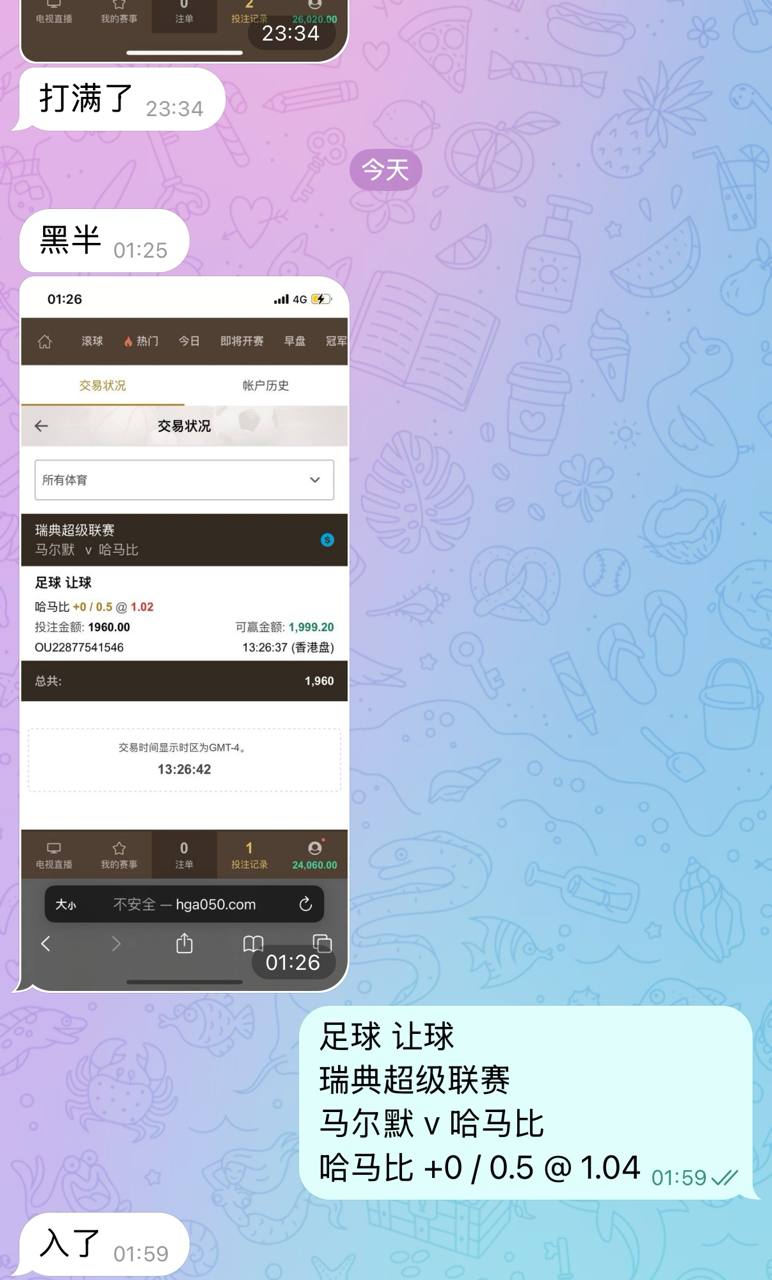
Task: Open the betting screenshot sent at 01:26
Action: (x=184, y=632)
